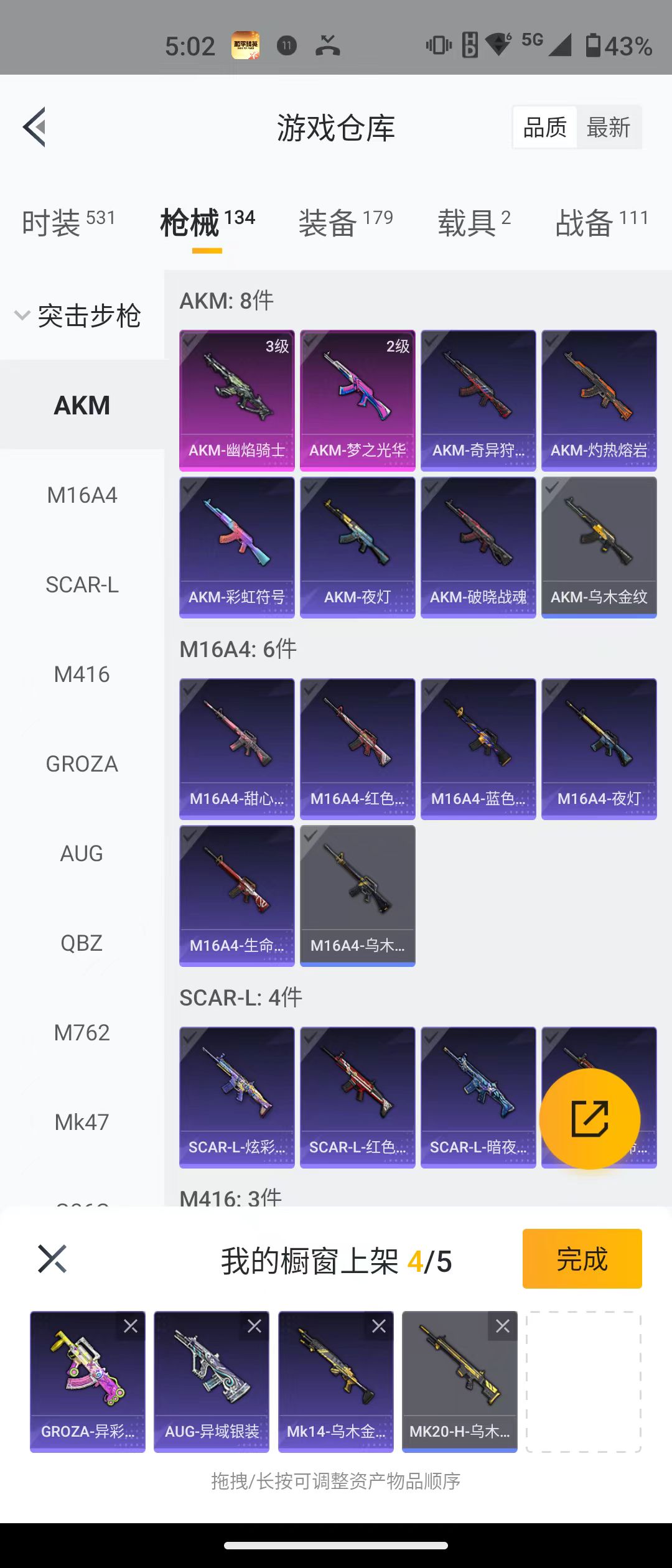Remove AUG-异域银装 from the showcase
The height and width of the screenshot is (1568, 672).
pos(254,1326)
